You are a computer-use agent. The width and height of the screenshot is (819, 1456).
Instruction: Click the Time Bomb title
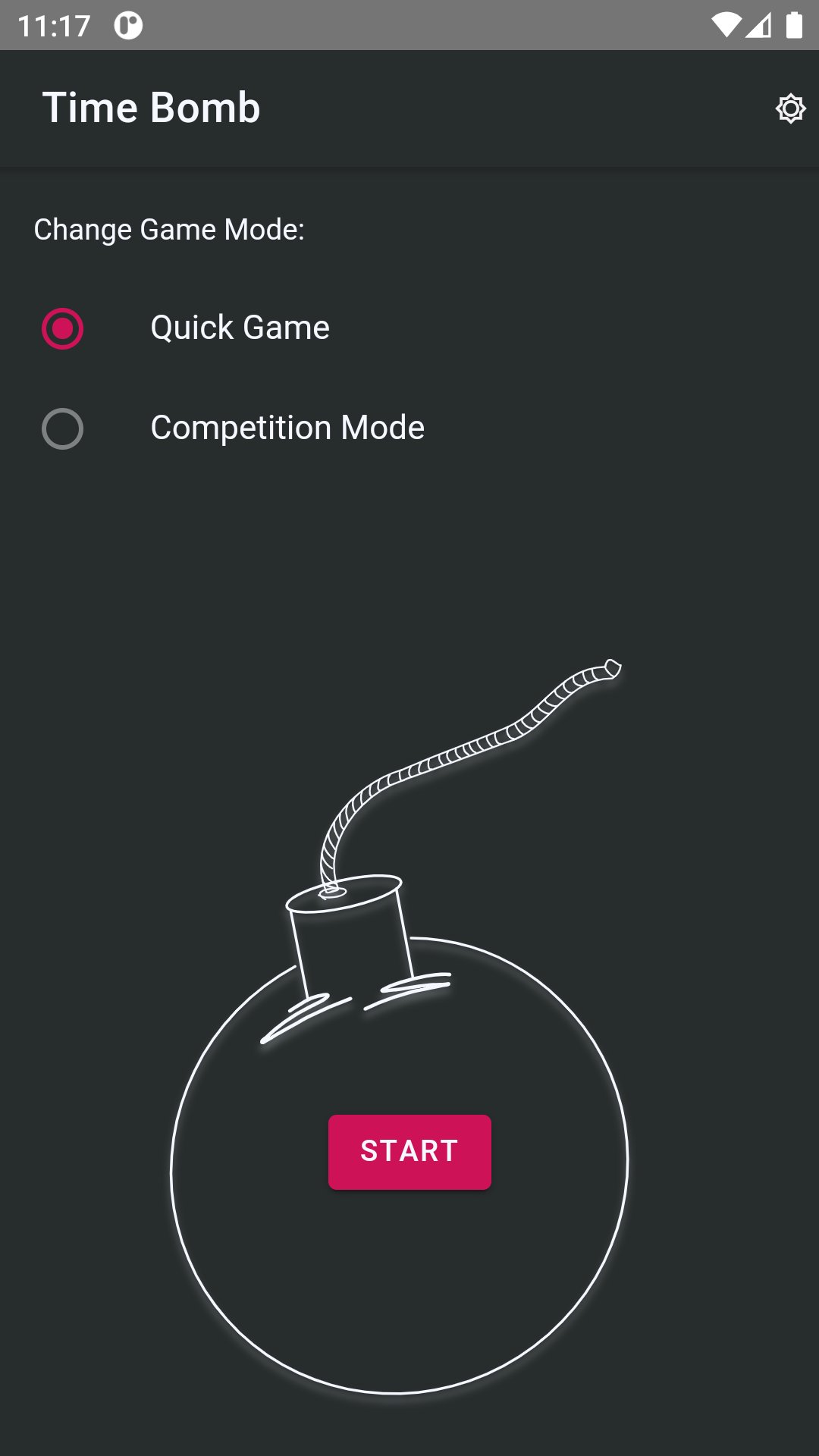click(153, 107)
